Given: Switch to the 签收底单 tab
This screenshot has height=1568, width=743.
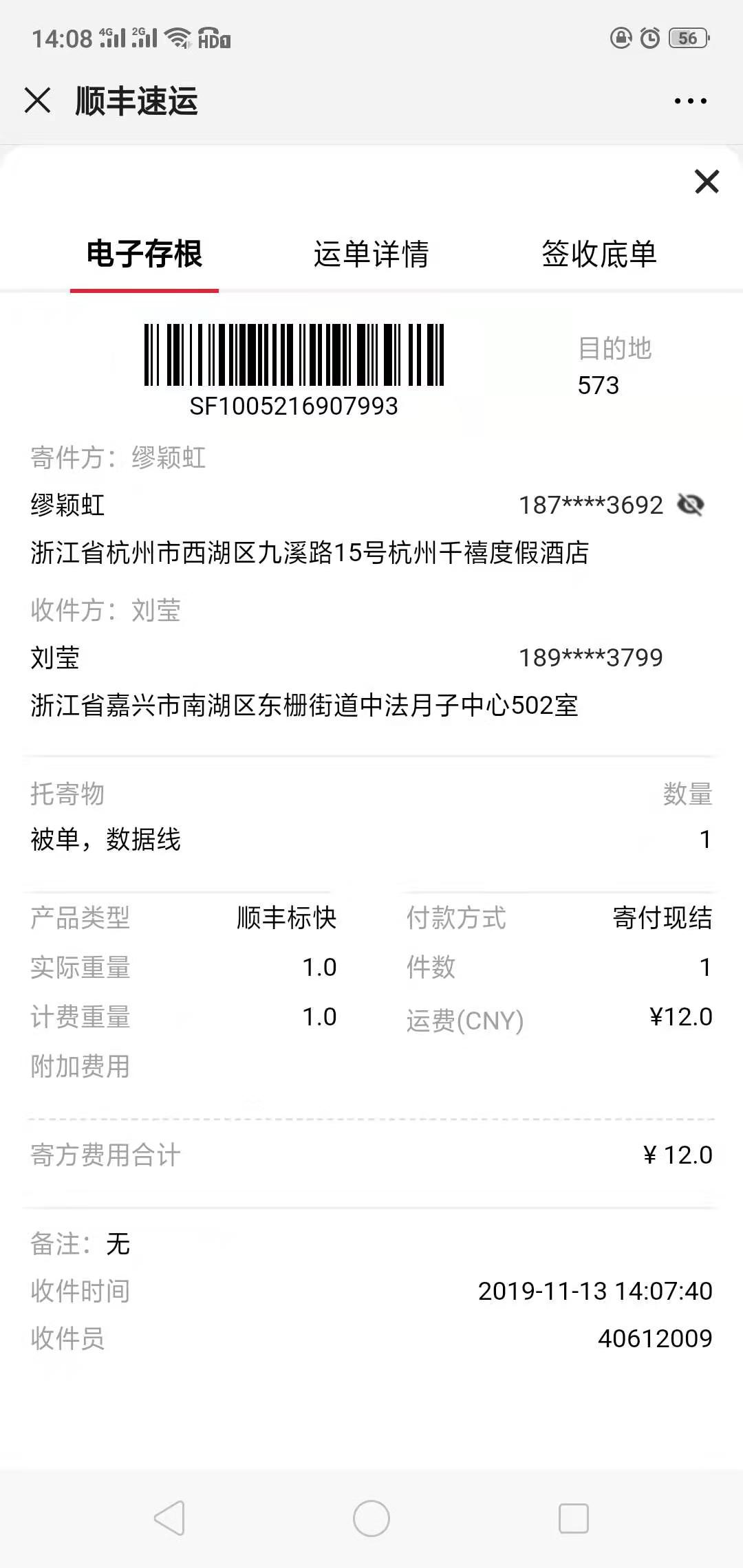Looking at the screenshot, I should [x=599, y=254].
